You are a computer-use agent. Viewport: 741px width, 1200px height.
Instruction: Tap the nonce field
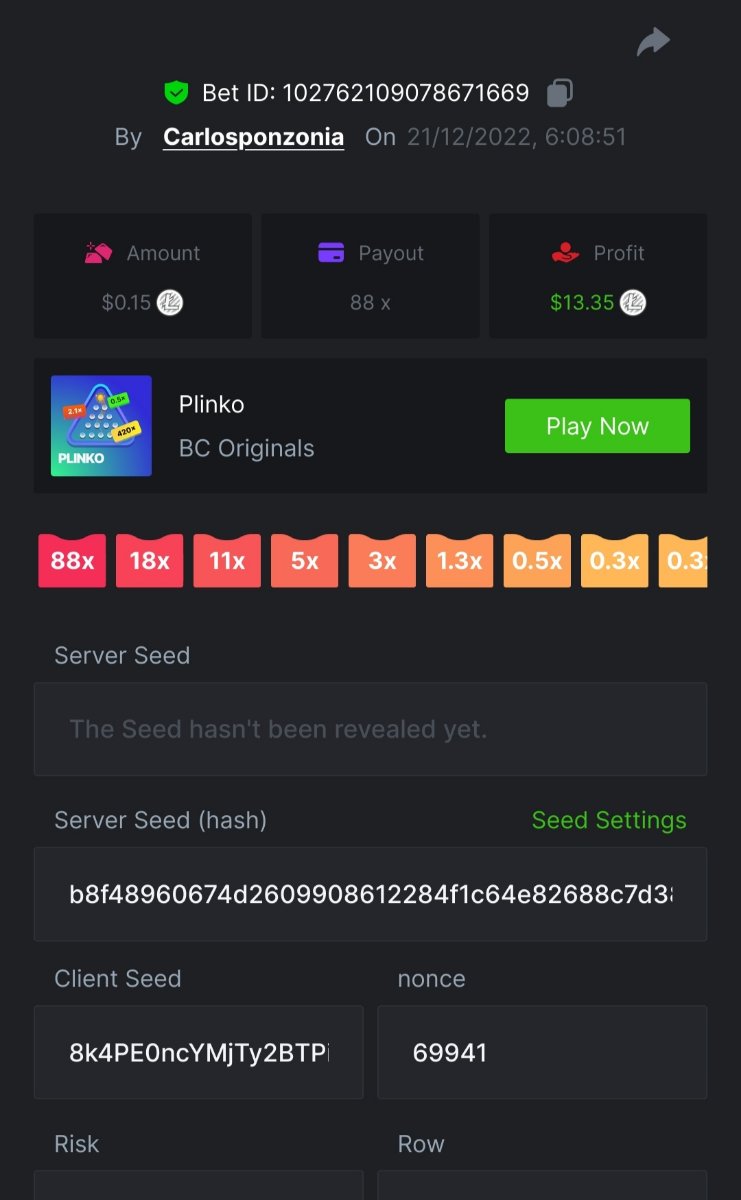click(x=541, y=1052)
